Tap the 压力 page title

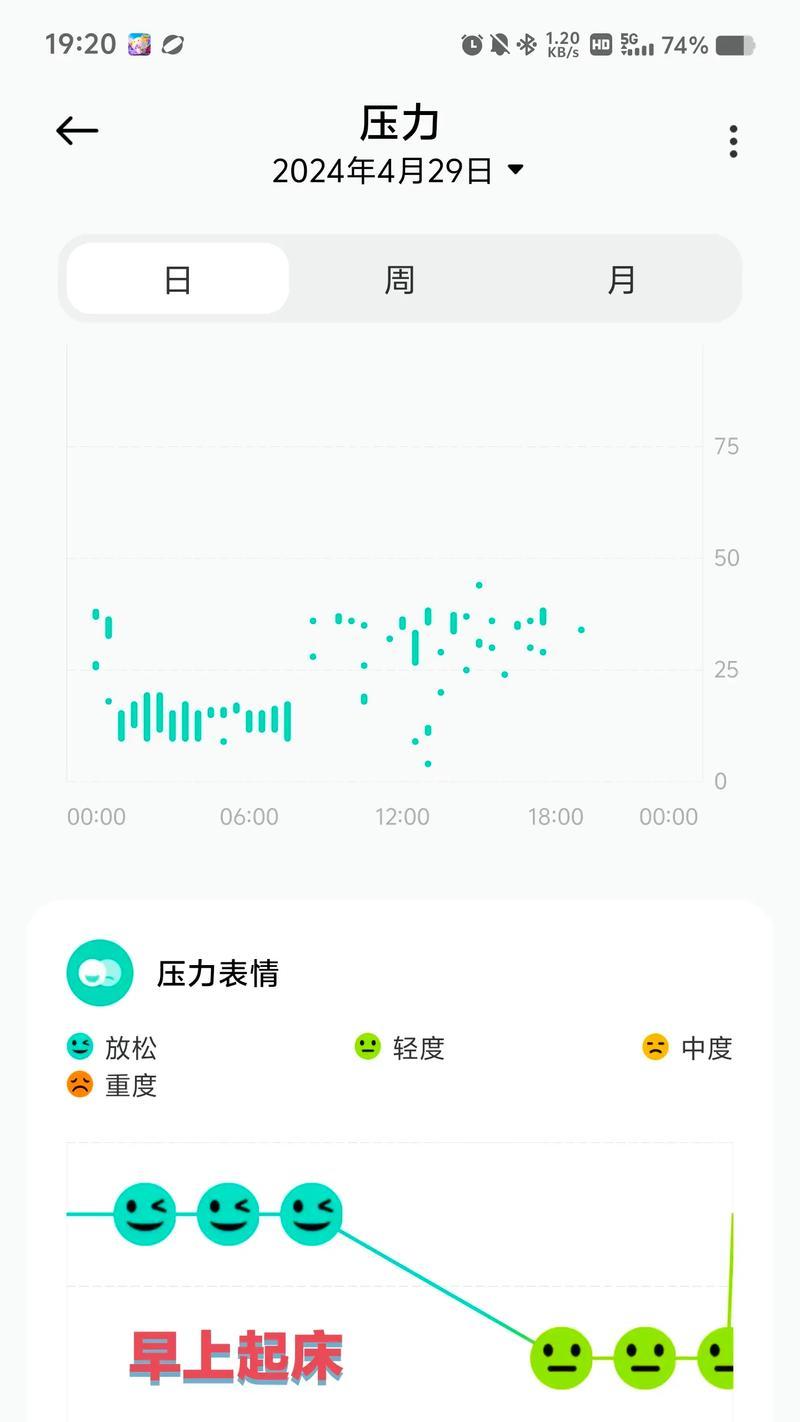pos(399,122)
